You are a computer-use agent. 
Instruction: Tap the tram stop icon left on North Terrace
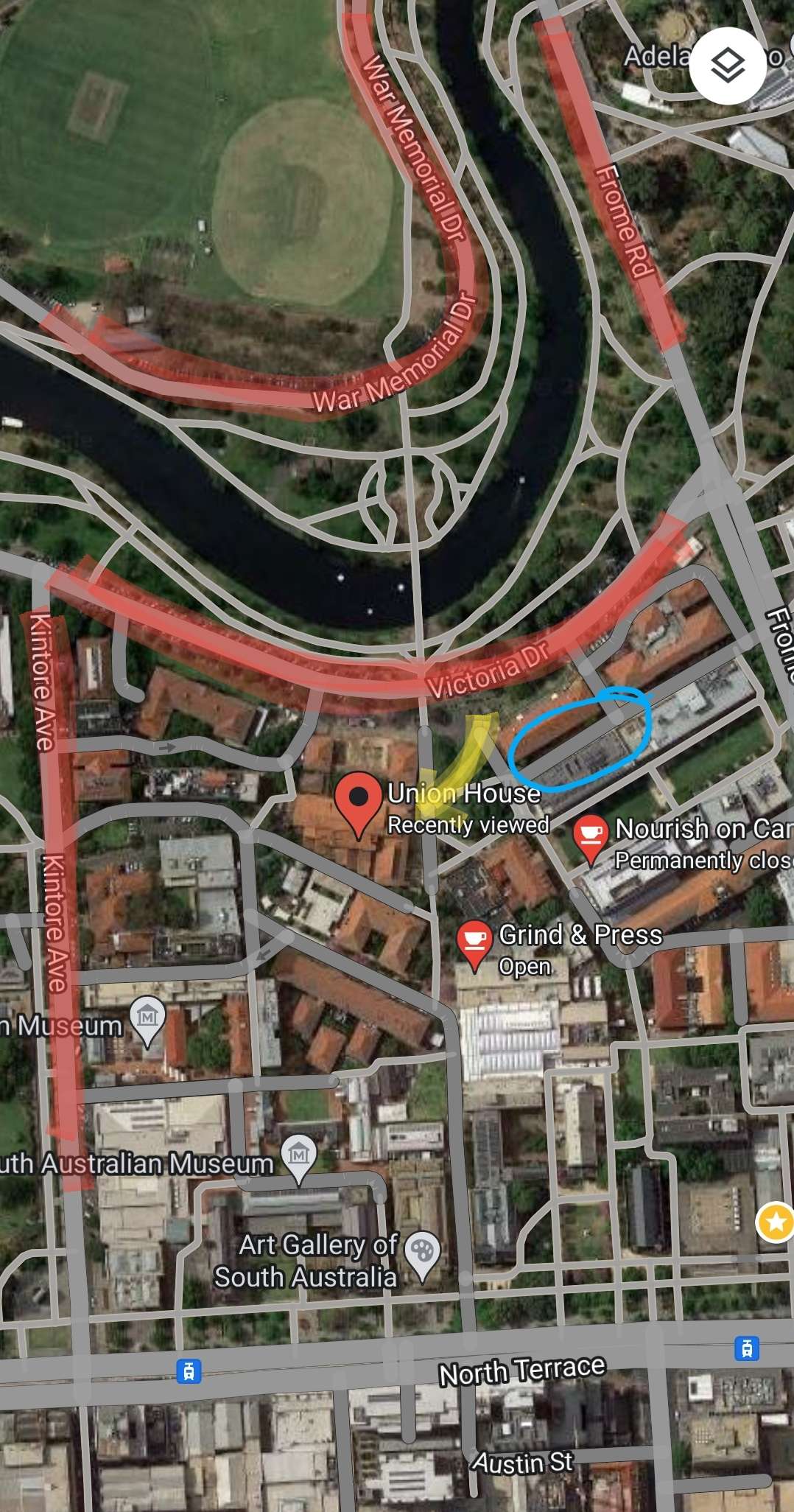coord(189,1371)
